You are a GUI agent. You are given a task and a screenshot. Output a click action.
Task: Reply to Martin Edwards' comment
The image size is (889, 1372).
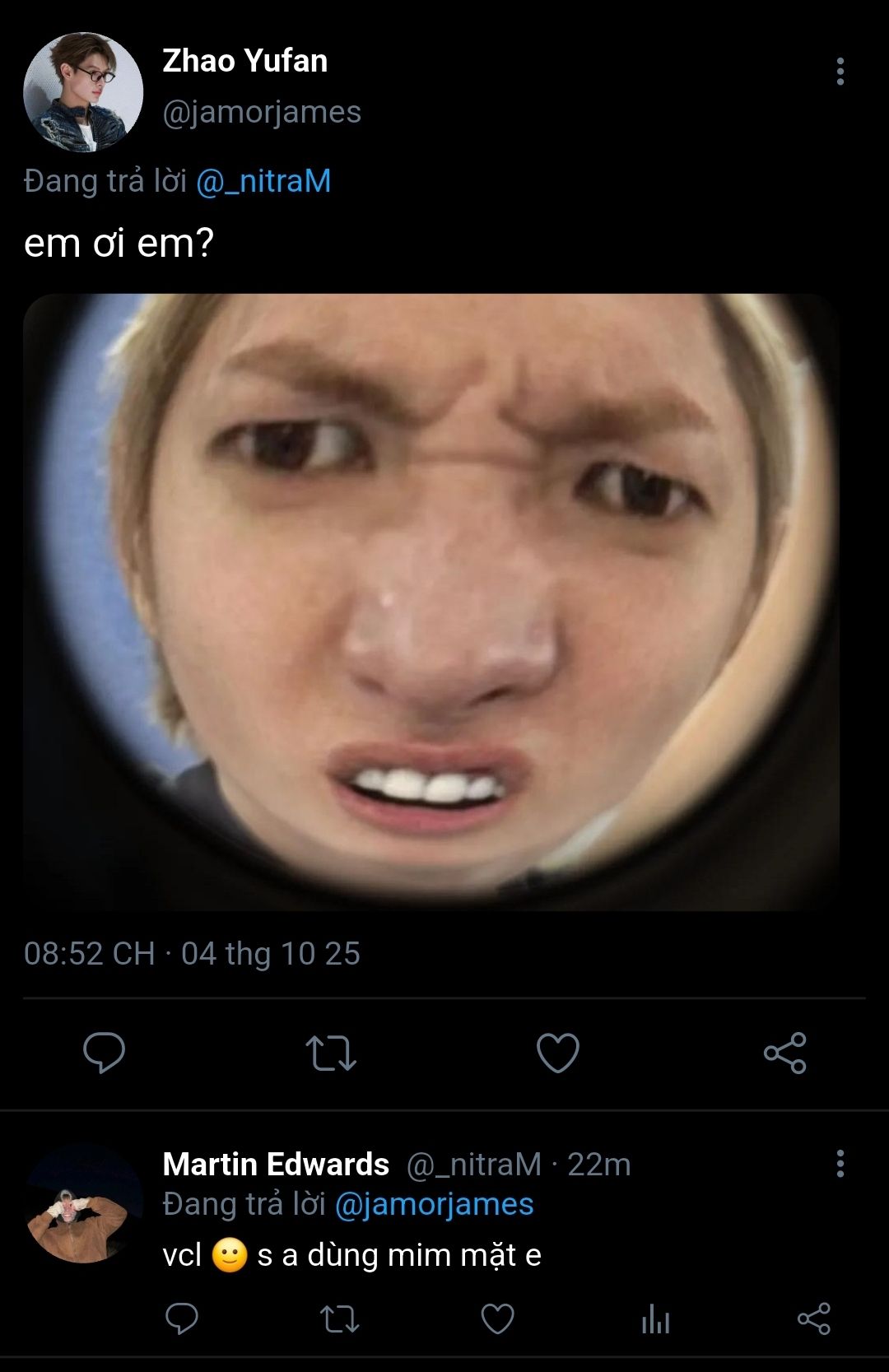pos(182,1319)
